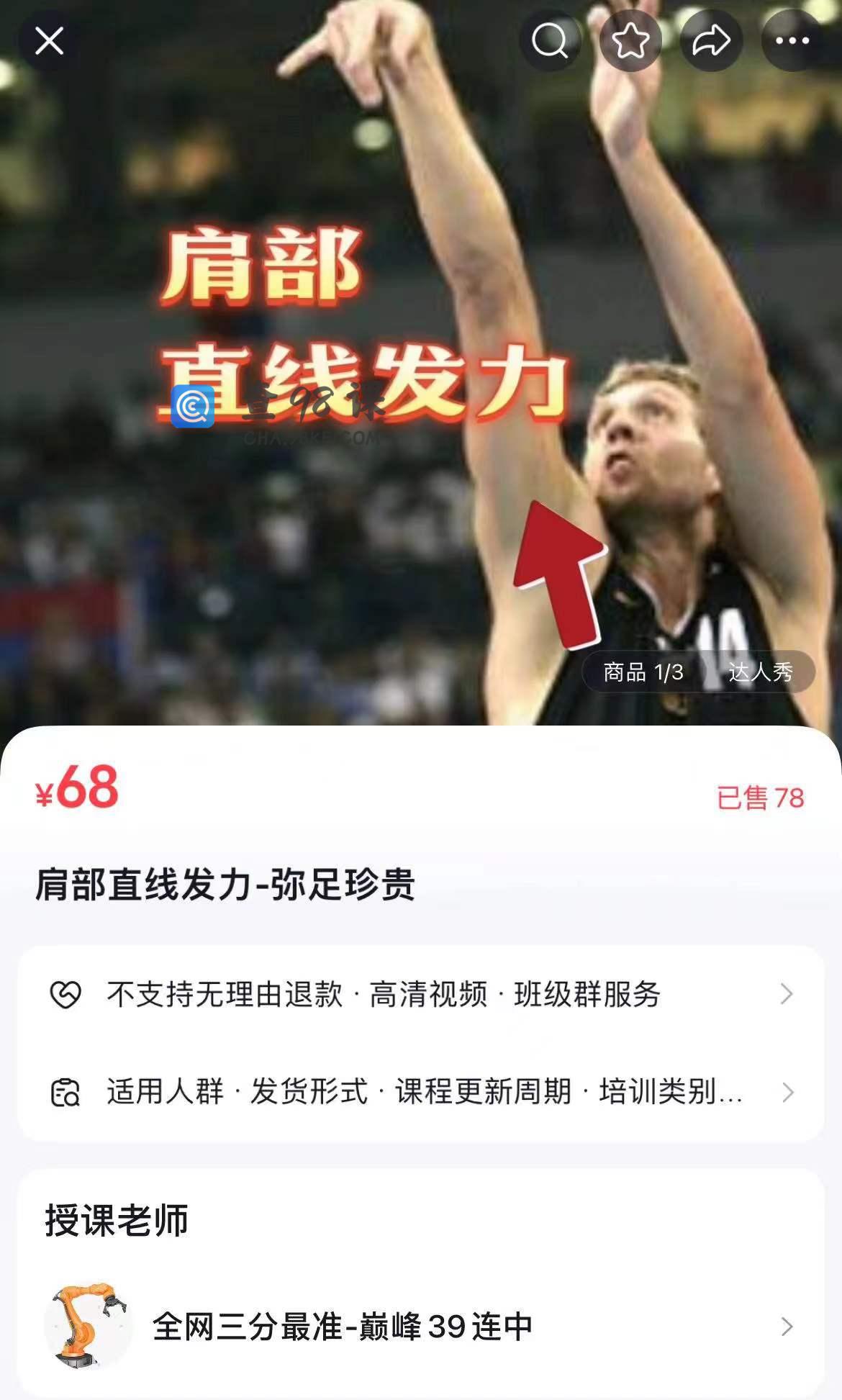Select the 商品 1/3 image tab

[643, 672]
